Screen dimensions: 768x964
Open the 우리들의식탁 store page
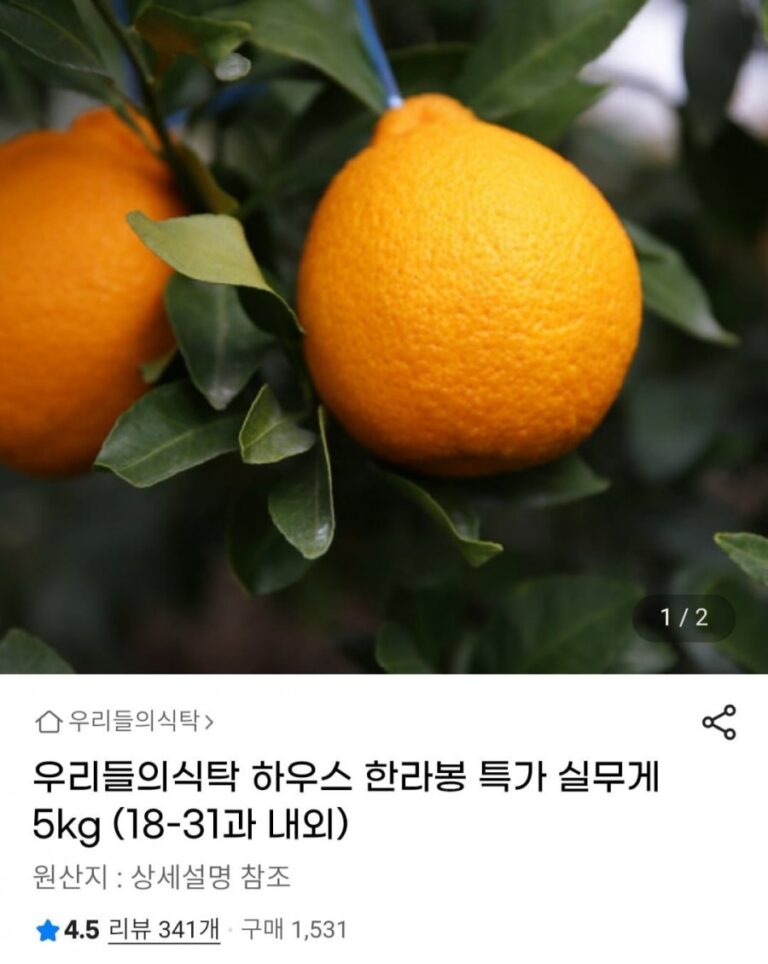click(125, 720)
